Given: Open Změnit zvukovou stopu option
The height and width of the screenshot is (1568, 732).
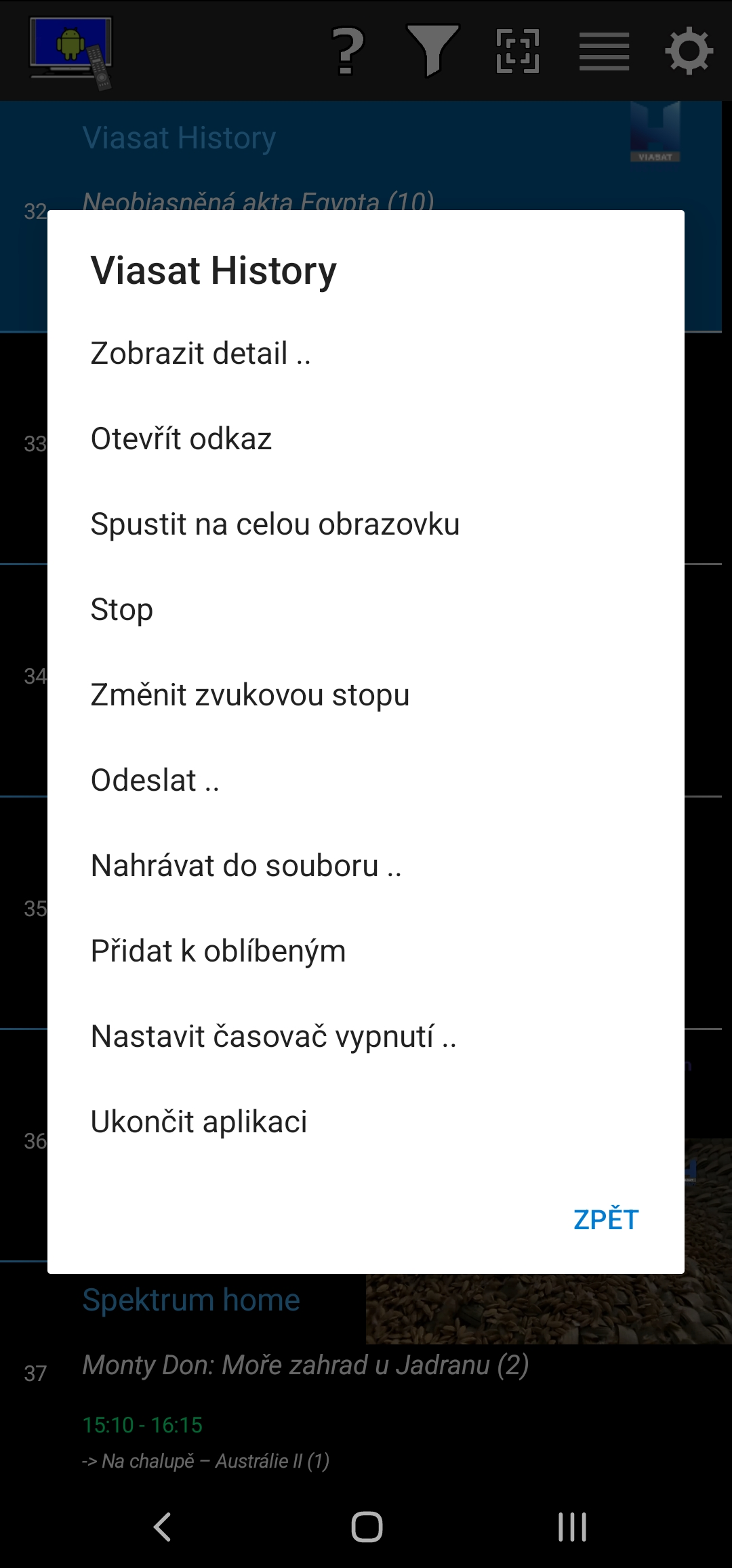Looking at the screenshot, I should [x=366, y=695].
